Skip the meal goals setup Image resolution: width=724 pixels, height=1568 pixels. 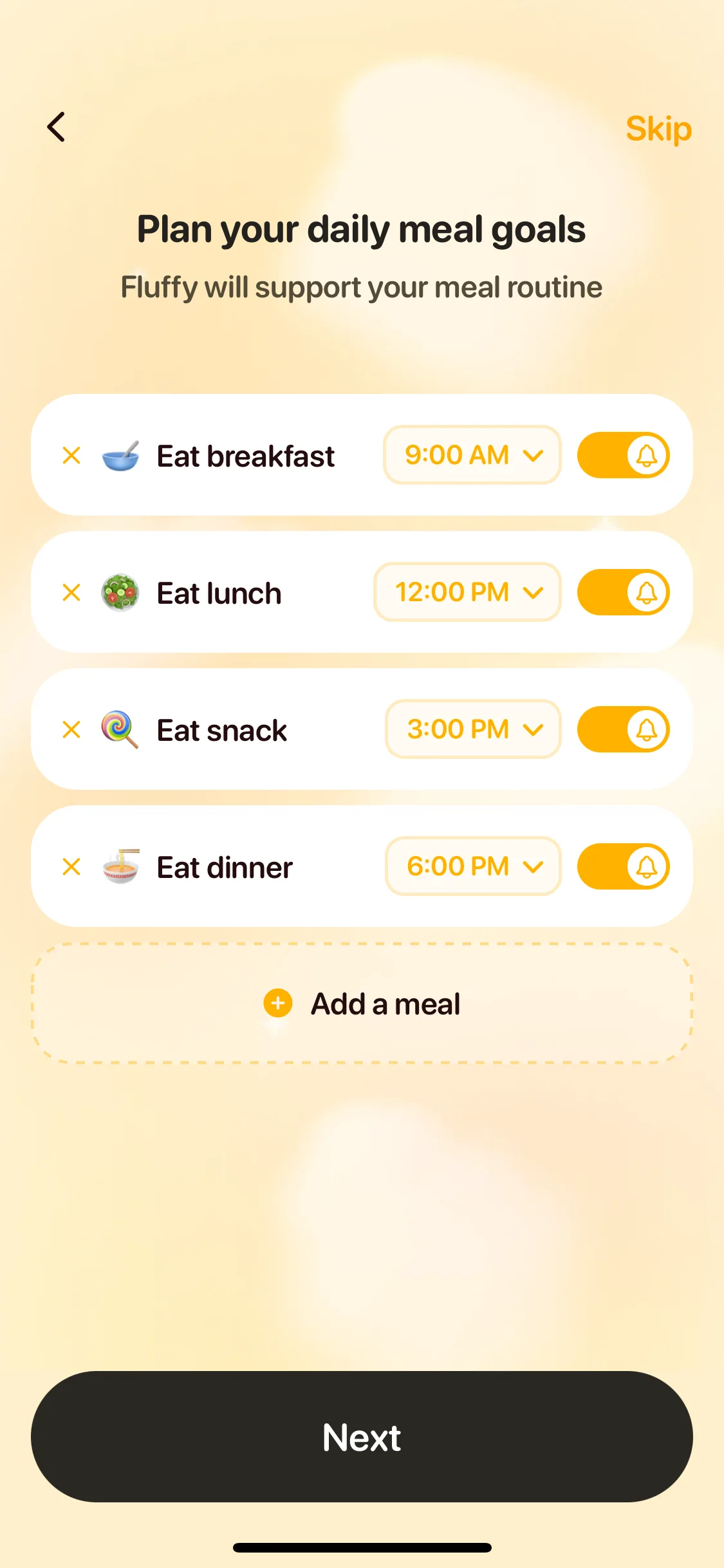coord(658,129)
